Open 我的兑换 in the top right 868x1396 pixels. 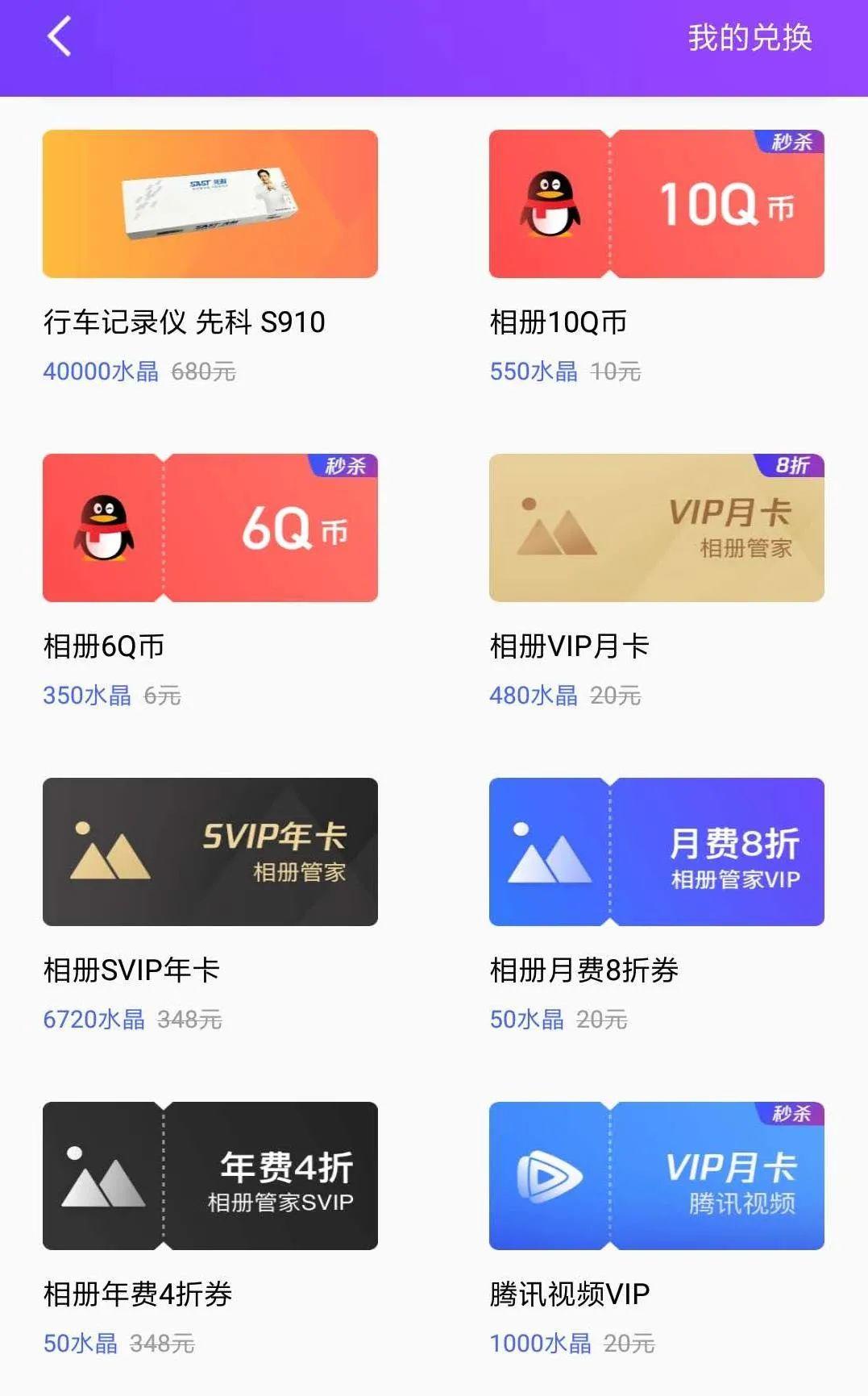click(751, 37)
